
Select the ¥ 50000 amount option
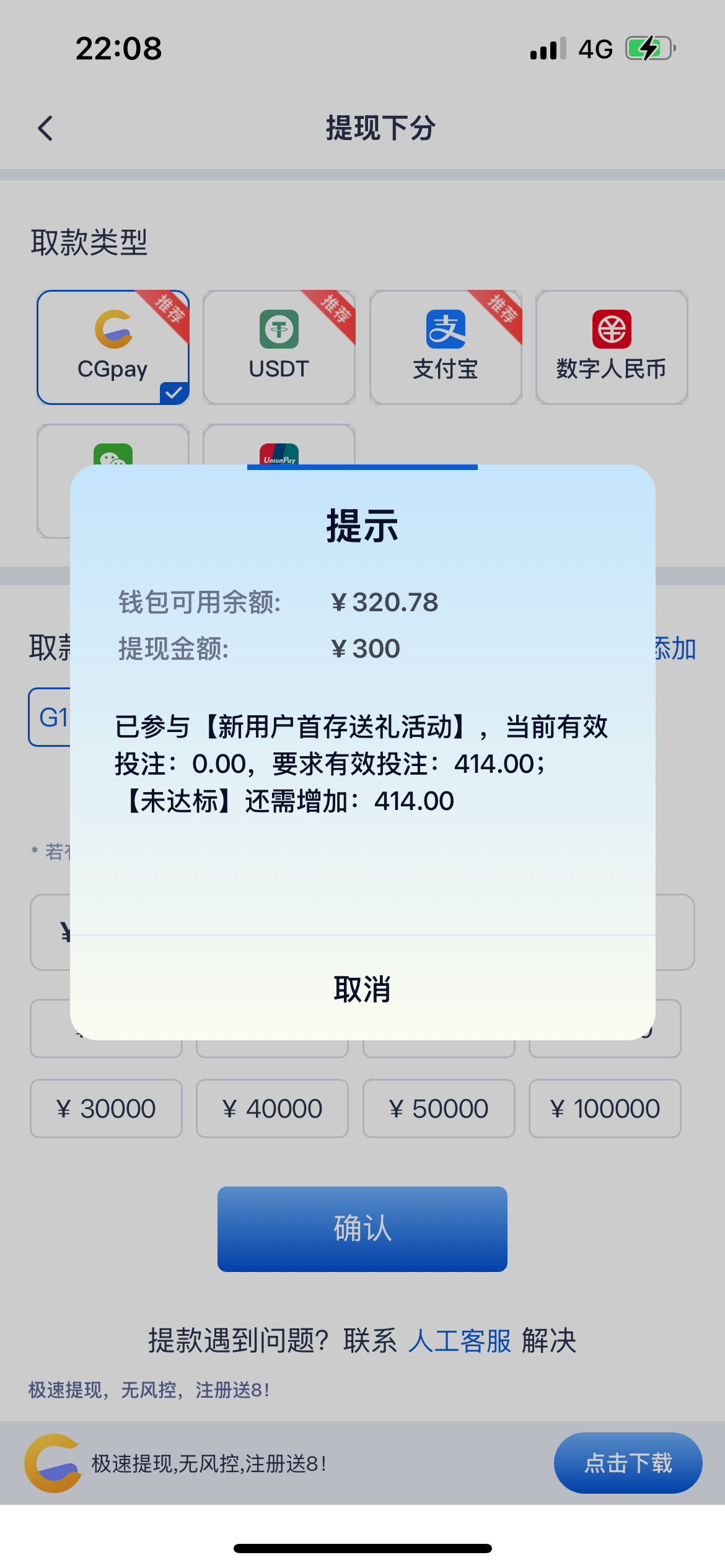[x=439, y=1108]
